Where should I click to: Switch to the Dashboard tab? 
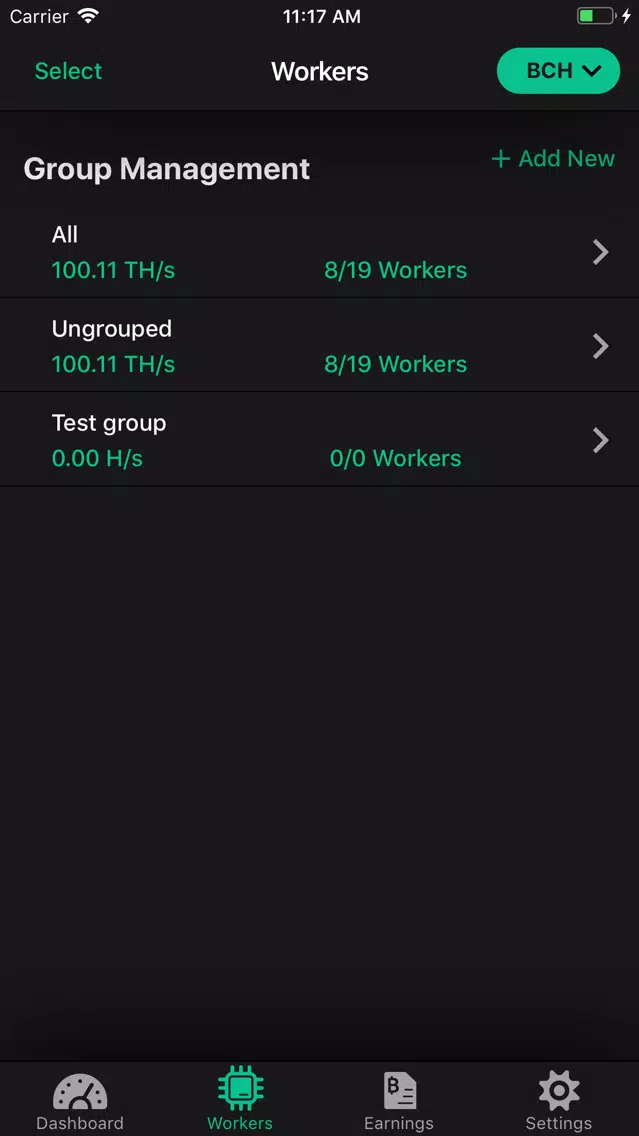(x=80, y=1100)
